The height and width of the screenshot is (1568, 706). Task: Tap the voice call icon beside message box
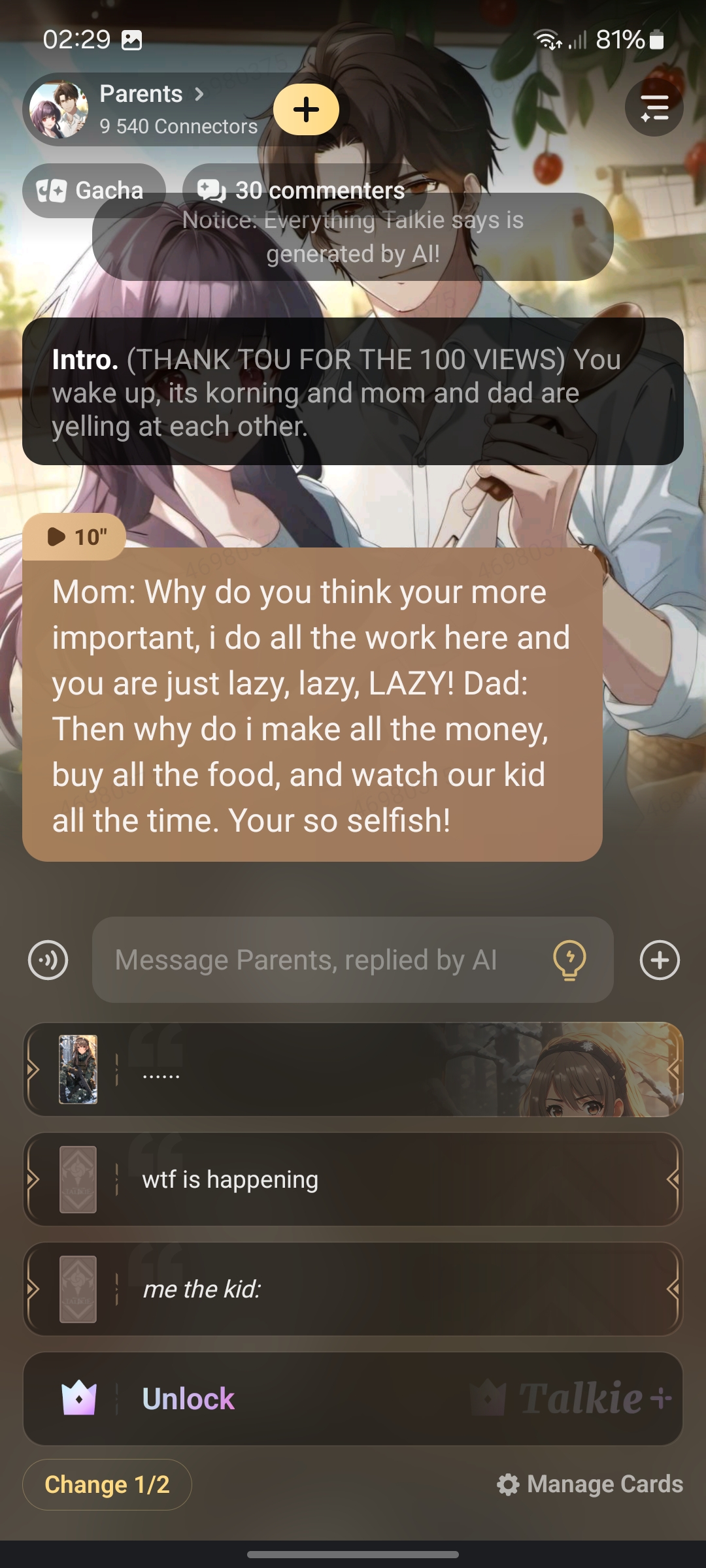point(48,960)
